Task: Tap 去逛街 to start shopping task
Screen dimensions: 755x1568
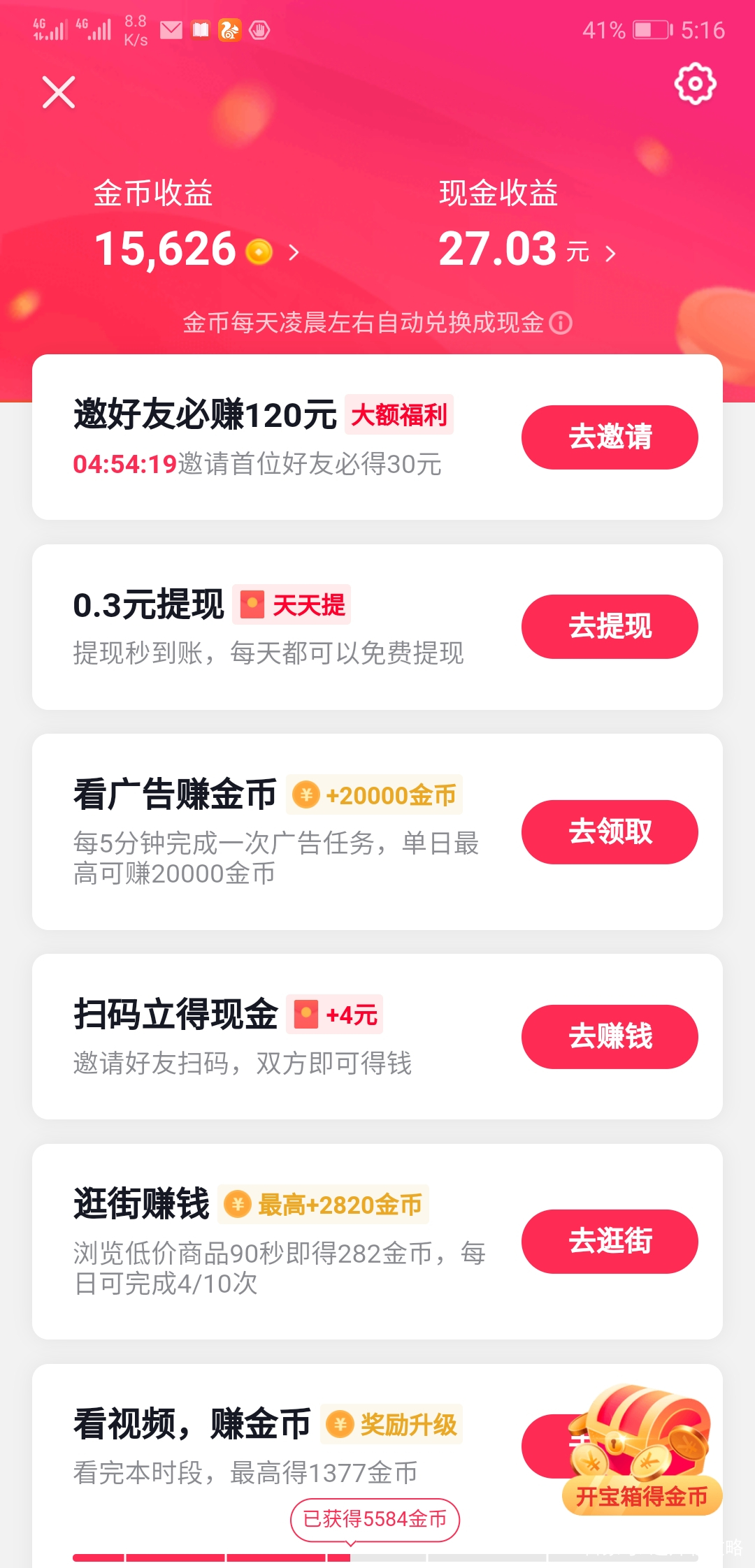Action: (x=609, y=1241)
